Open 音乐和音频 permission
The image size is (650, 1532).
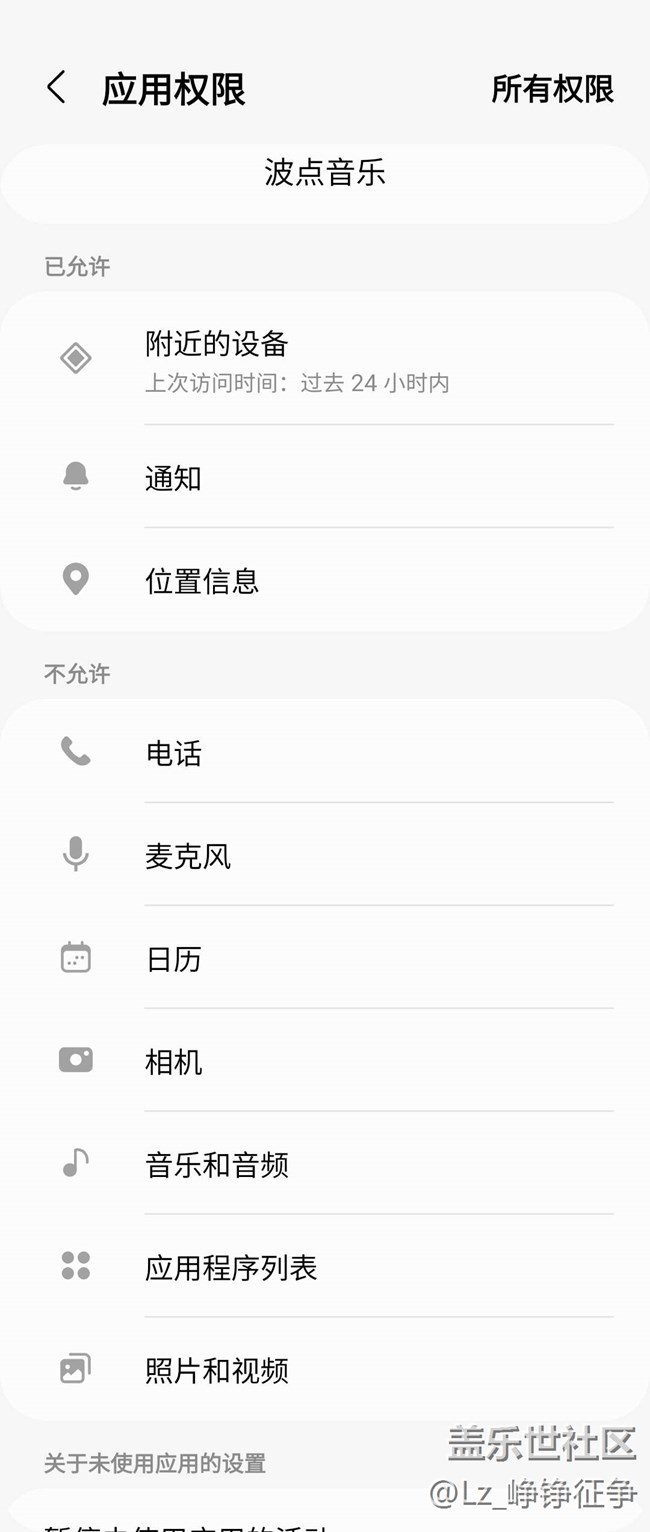325,1165
